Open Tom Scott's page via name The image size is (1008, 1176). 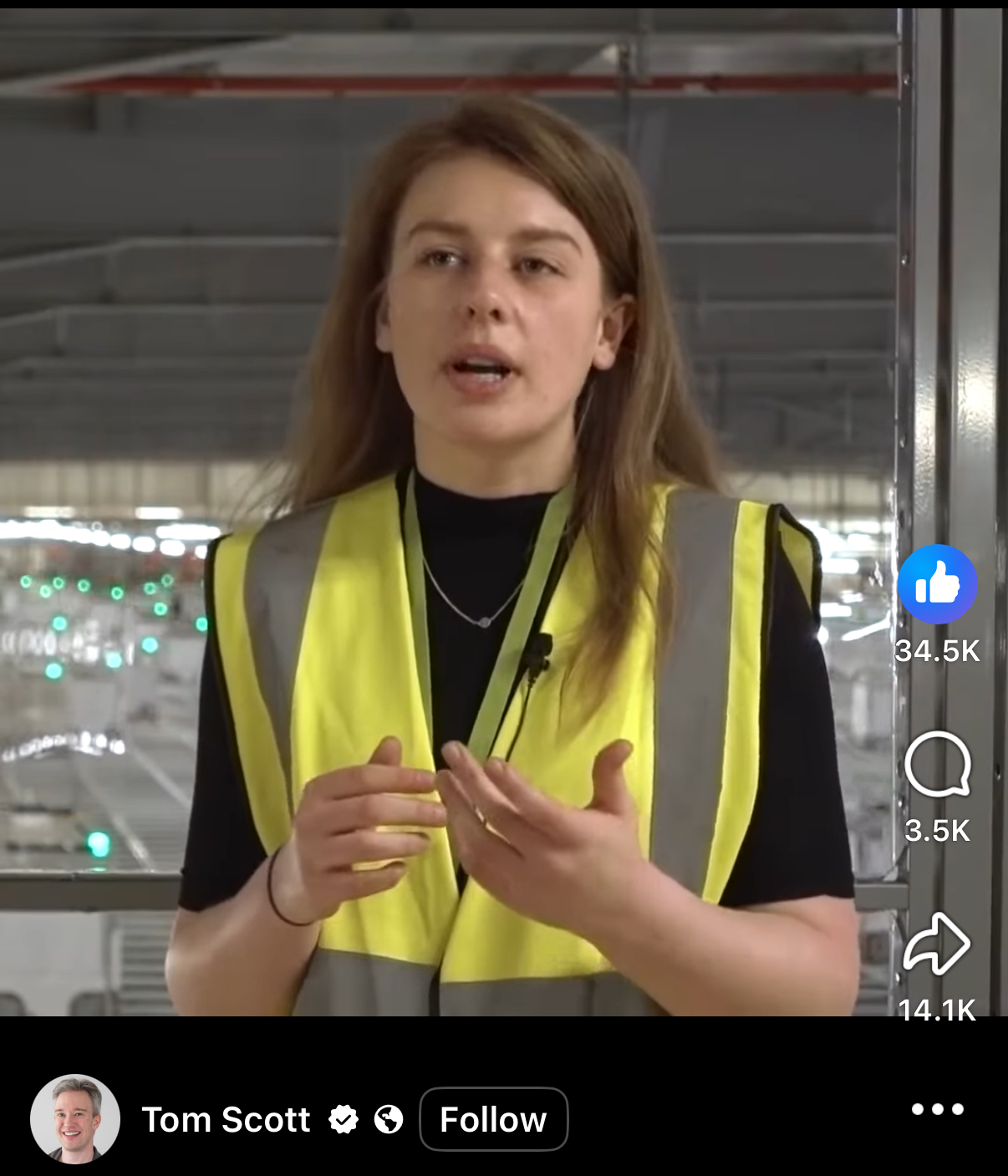coord(226,1119)
